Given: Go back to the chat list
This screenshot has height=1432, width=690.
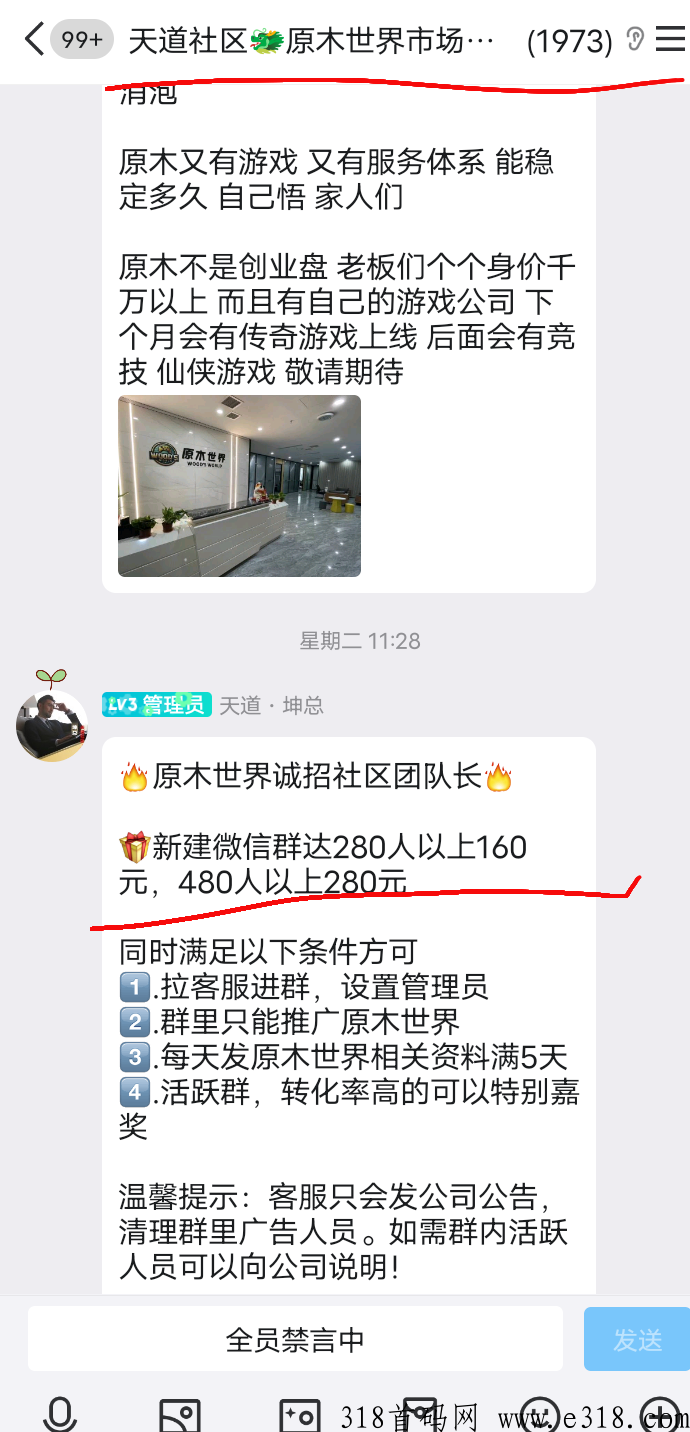Looking at the screenshot, I should (33, 40).
